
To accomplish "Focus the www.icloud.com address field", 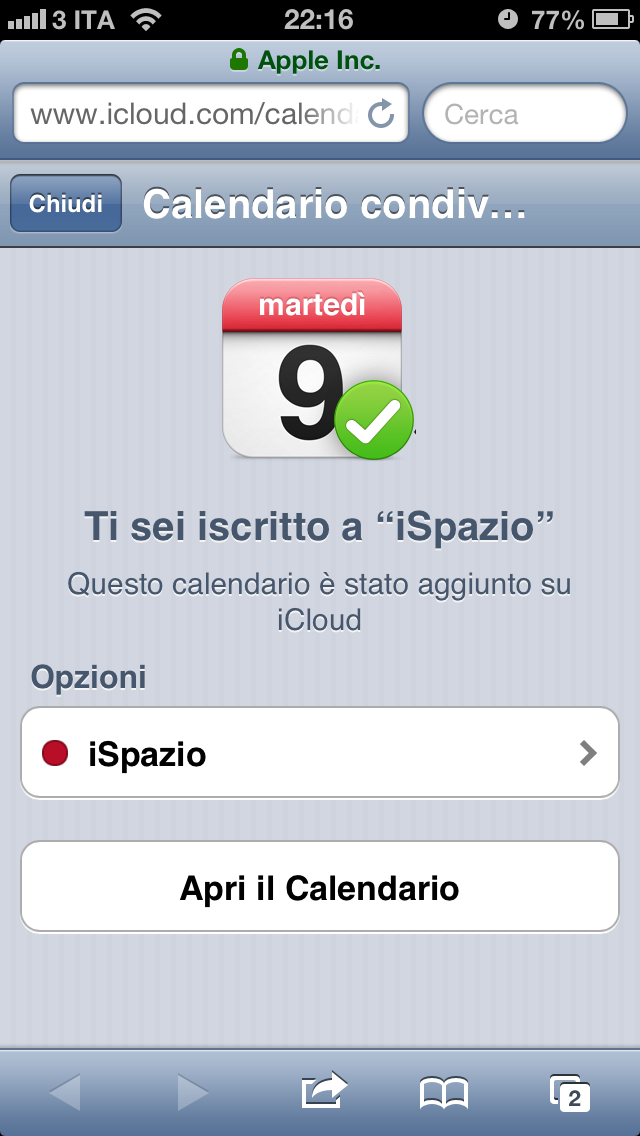I will point(195,115).
